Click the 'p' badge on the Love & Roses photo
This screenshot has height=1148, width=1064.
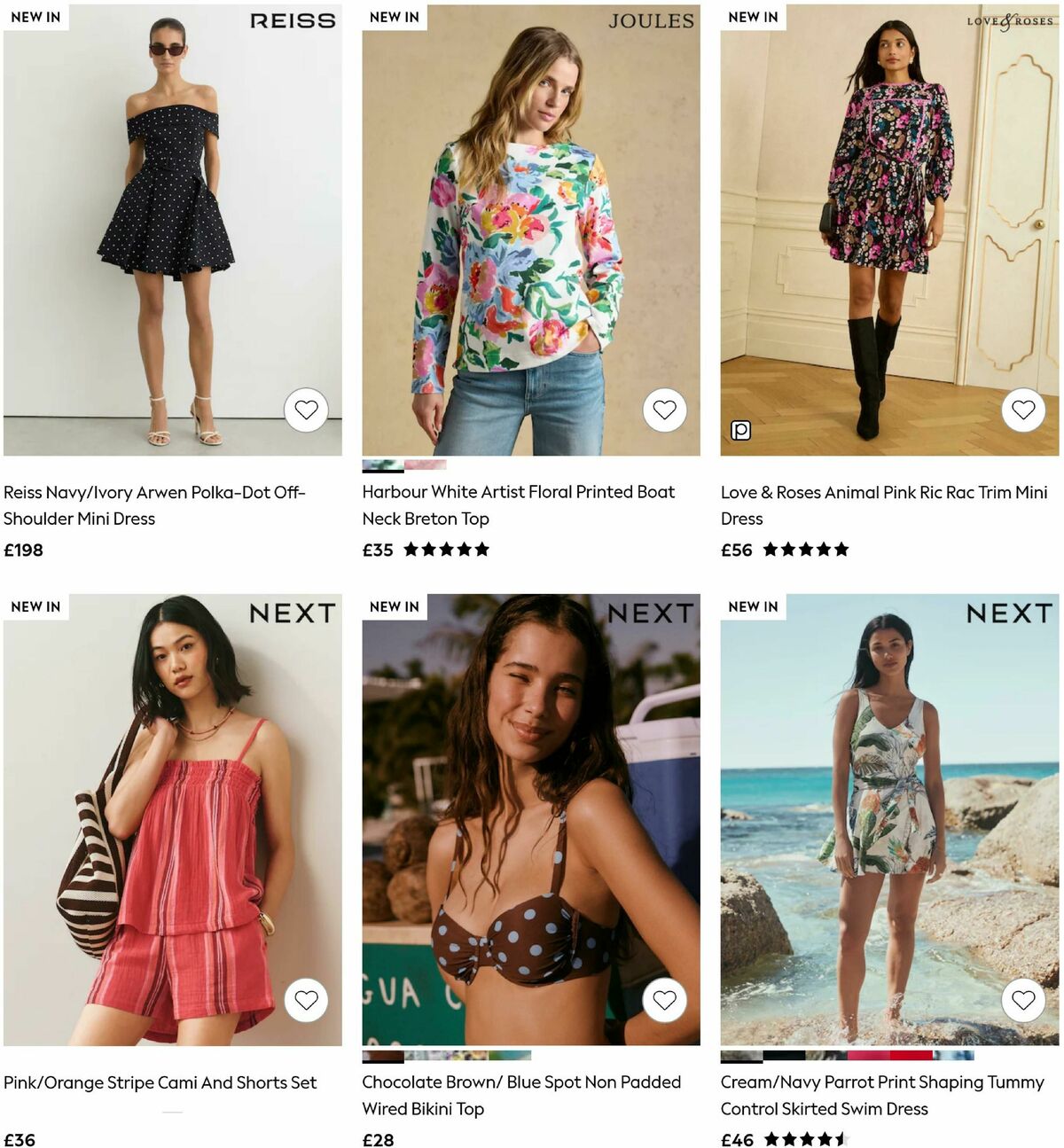click(x=741, y=429)
